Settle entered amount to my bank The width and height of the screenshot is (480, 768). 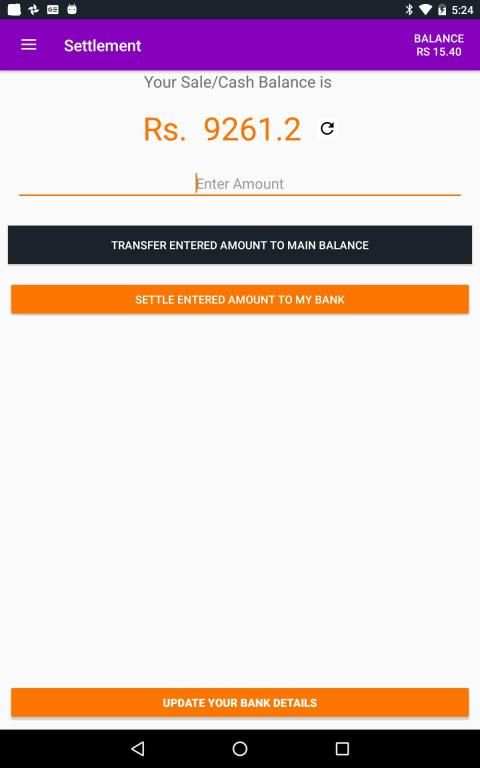240,299
